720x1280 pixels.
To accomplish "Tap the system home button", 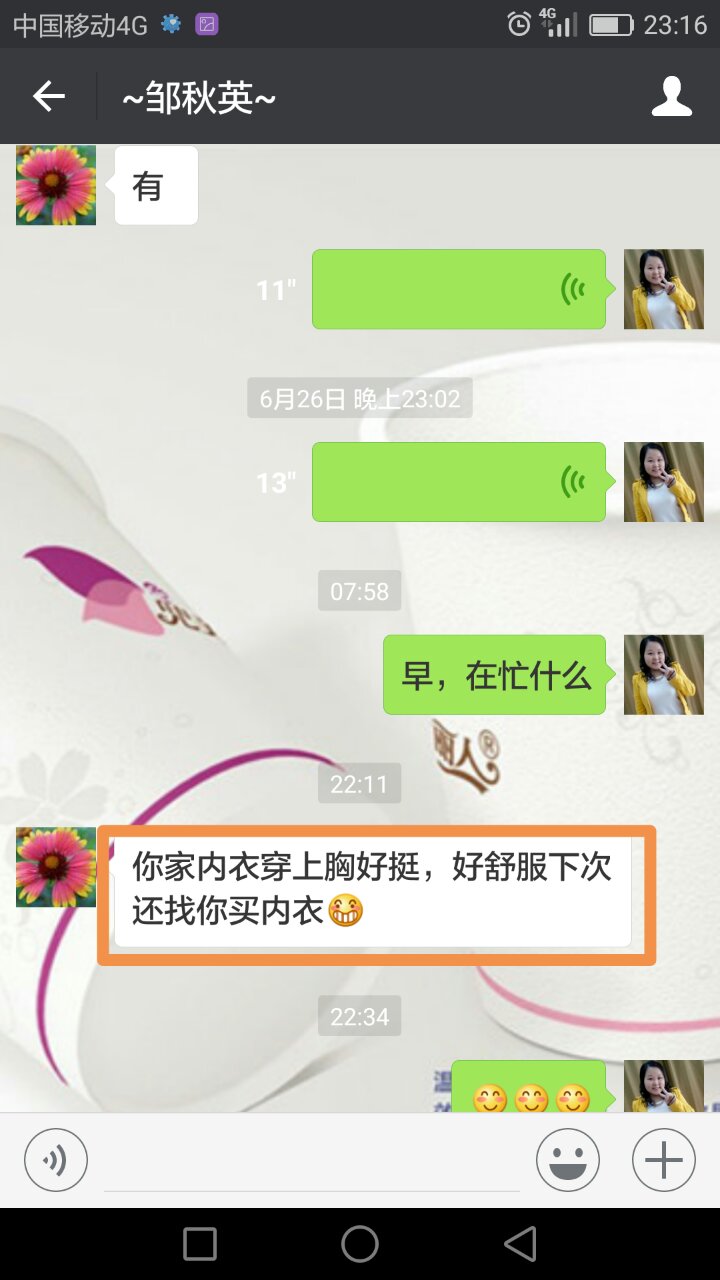I will pos(360,1244).
